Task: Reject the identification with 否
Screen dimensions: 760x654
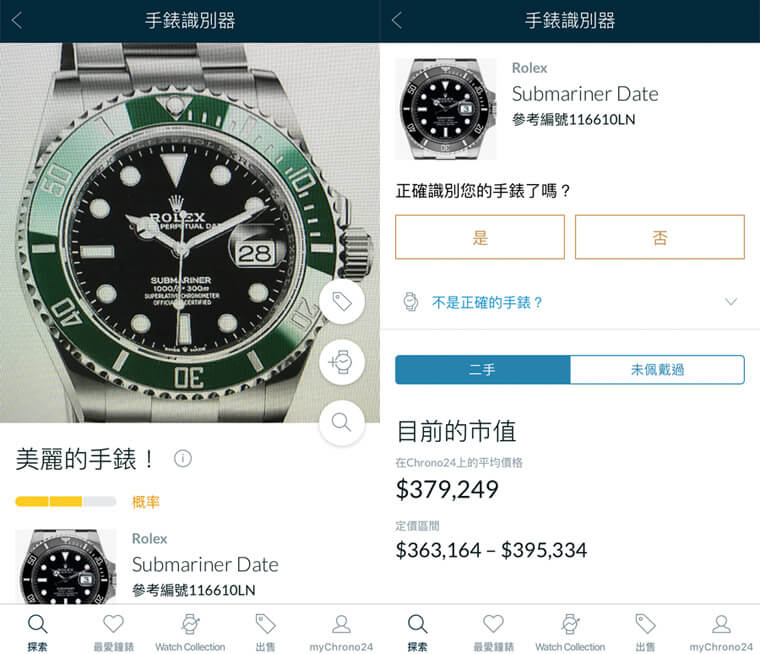Action: tap(659, 237)
